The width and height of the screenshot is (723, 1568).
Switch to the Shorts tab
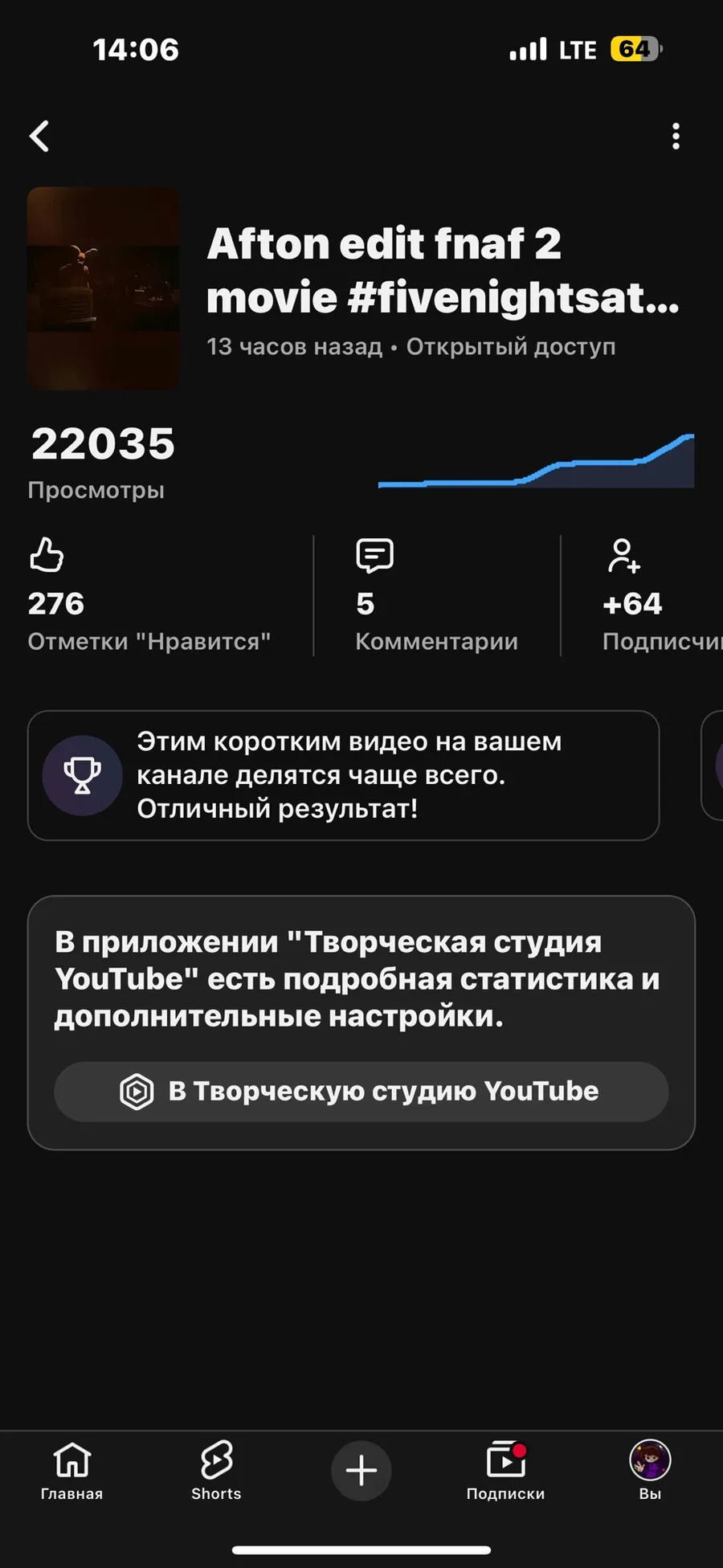(216, 1471)
